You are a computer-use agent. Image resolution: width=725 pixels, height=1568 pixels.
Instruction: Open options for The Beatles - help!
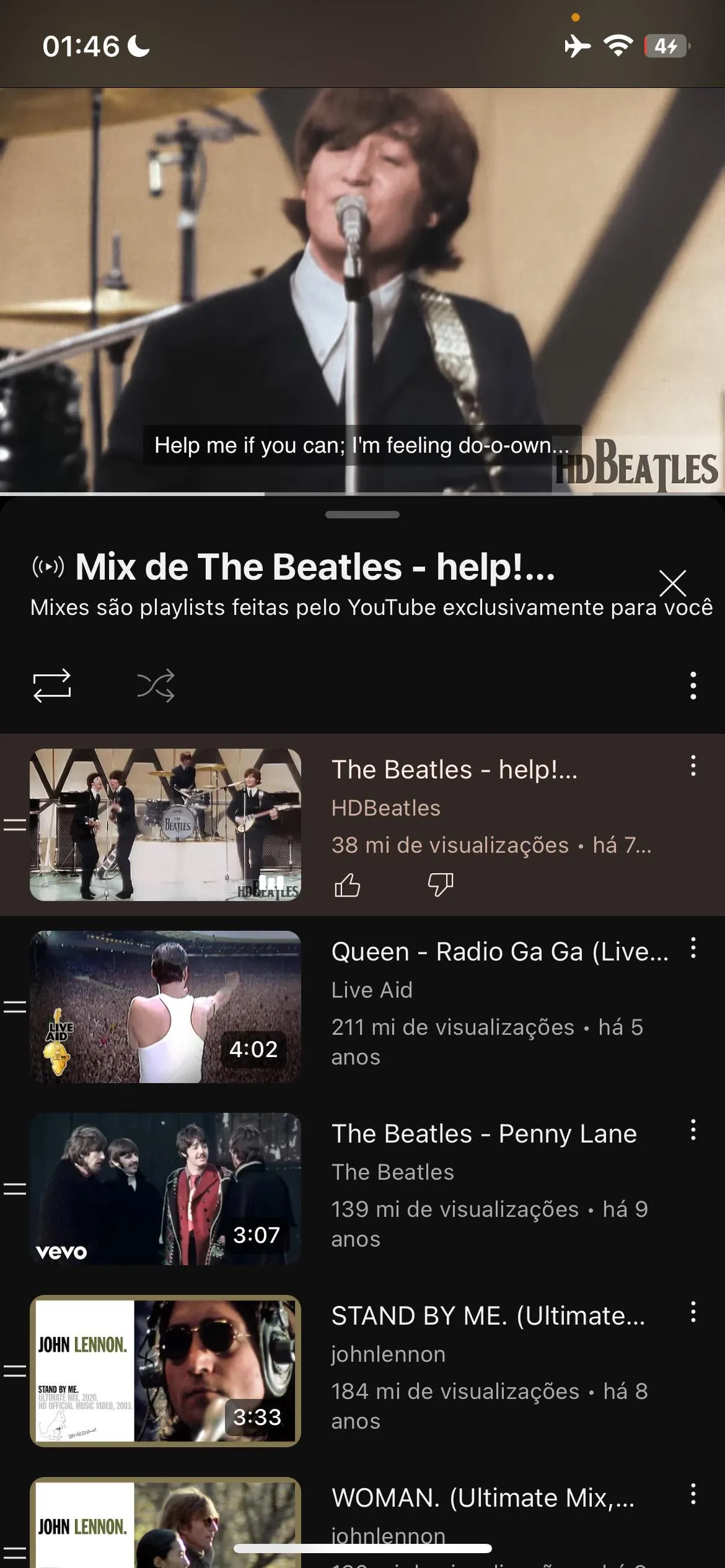(x=693, y=766)
